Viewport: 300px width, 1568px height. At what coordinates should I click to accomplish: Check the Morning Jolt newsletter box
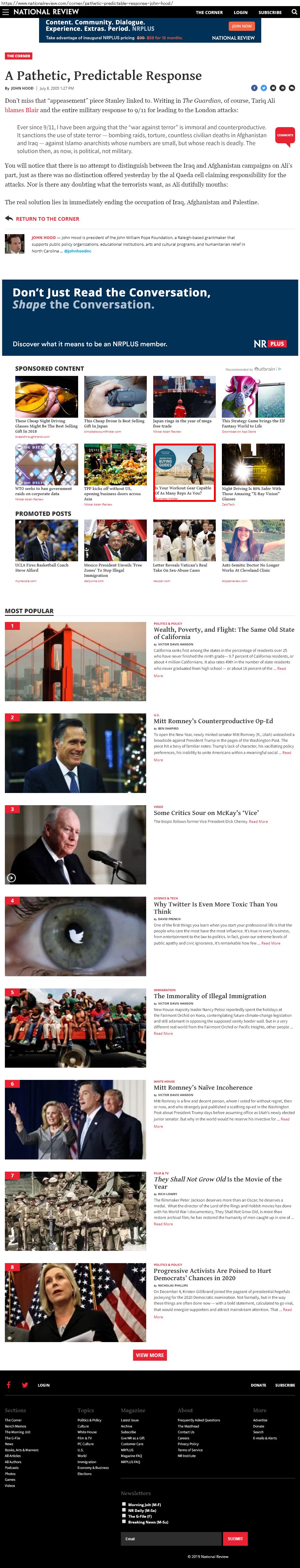pos(125,1503)
